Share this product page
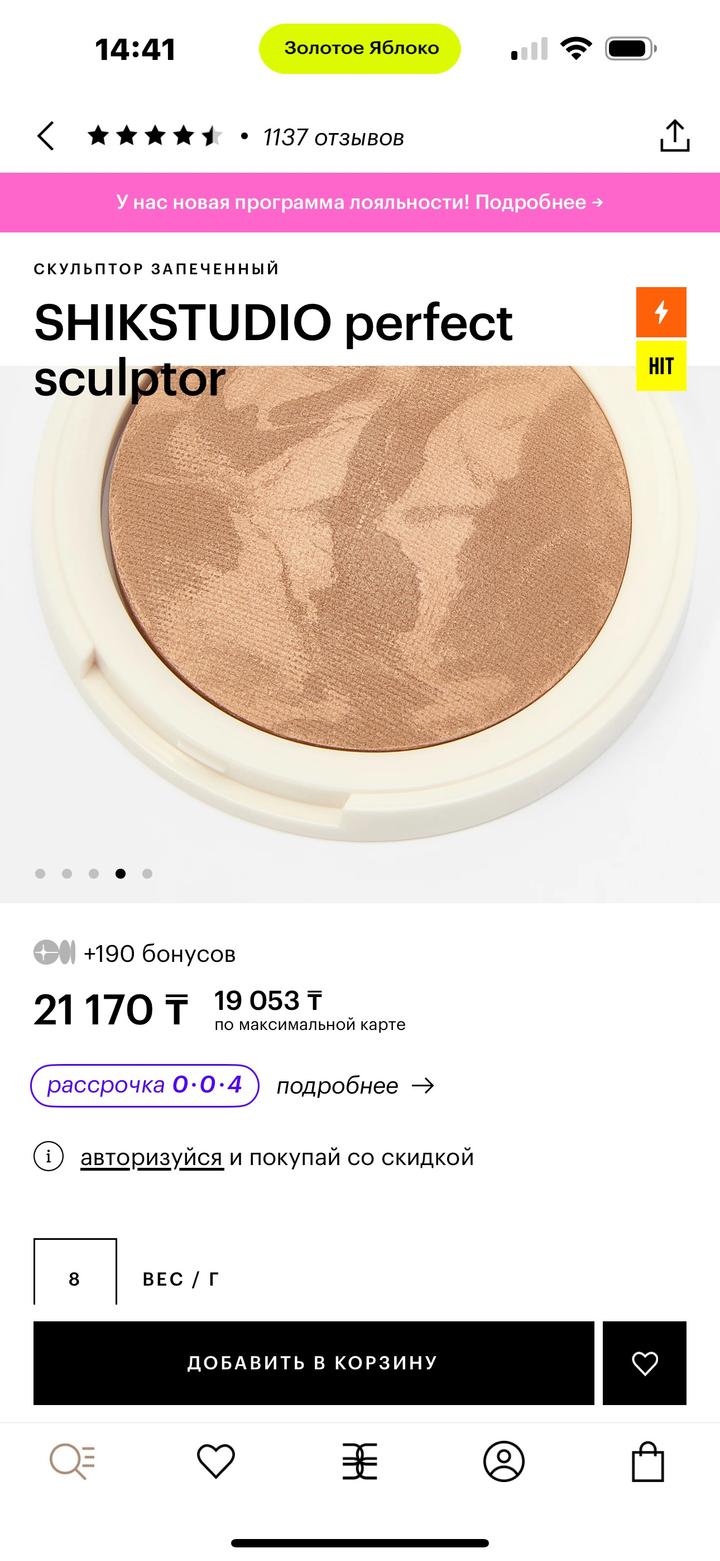 point(675,136)
